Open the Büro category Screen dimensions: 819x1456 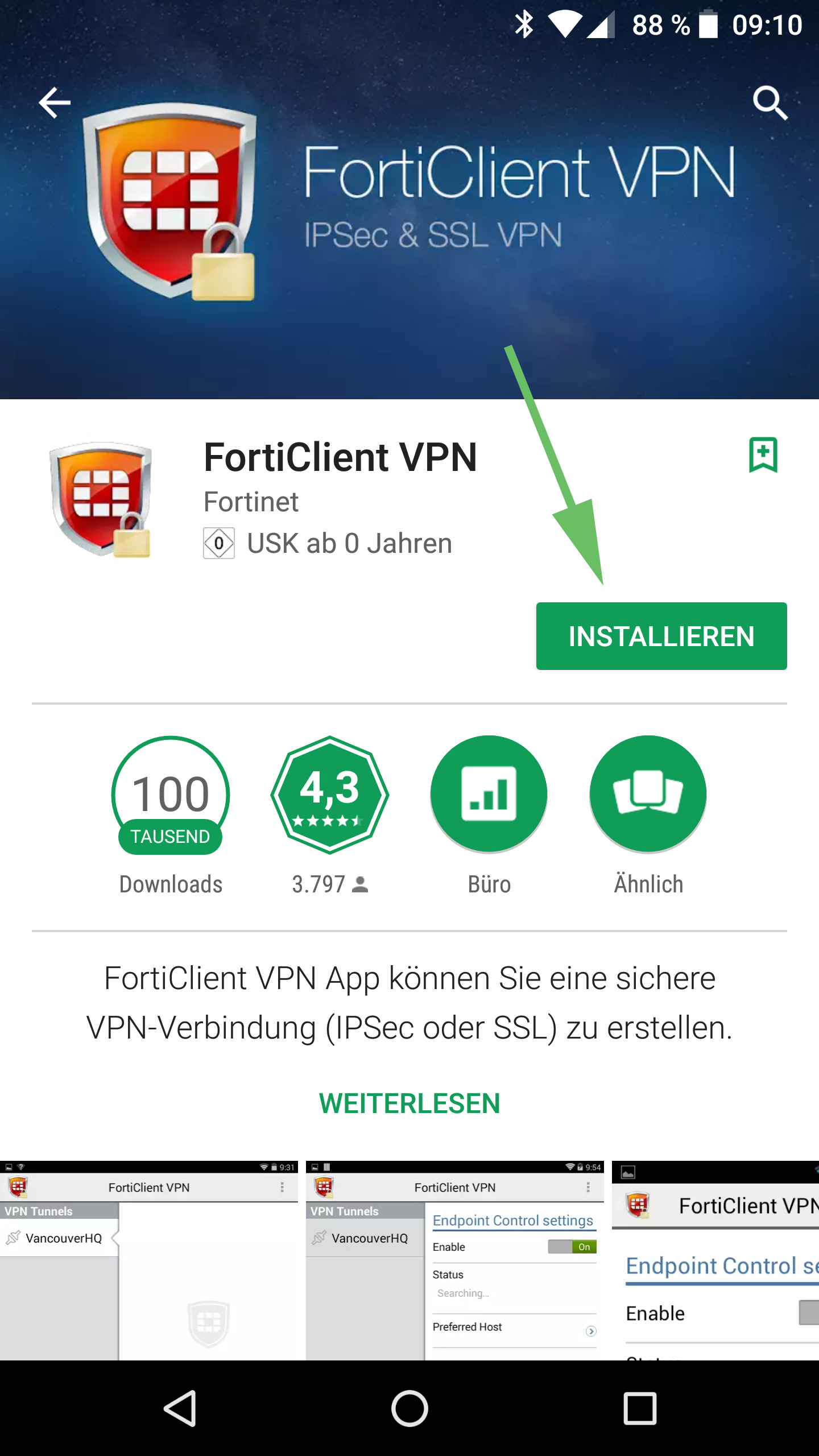[x=489, y=795]
